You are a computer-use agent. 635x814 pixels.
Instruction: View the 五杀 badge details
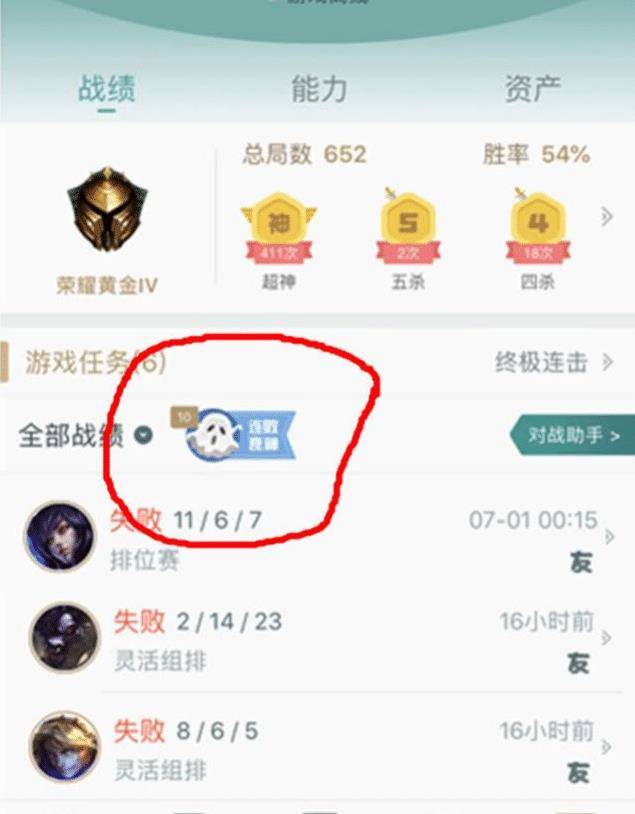(x=408, y=232)
